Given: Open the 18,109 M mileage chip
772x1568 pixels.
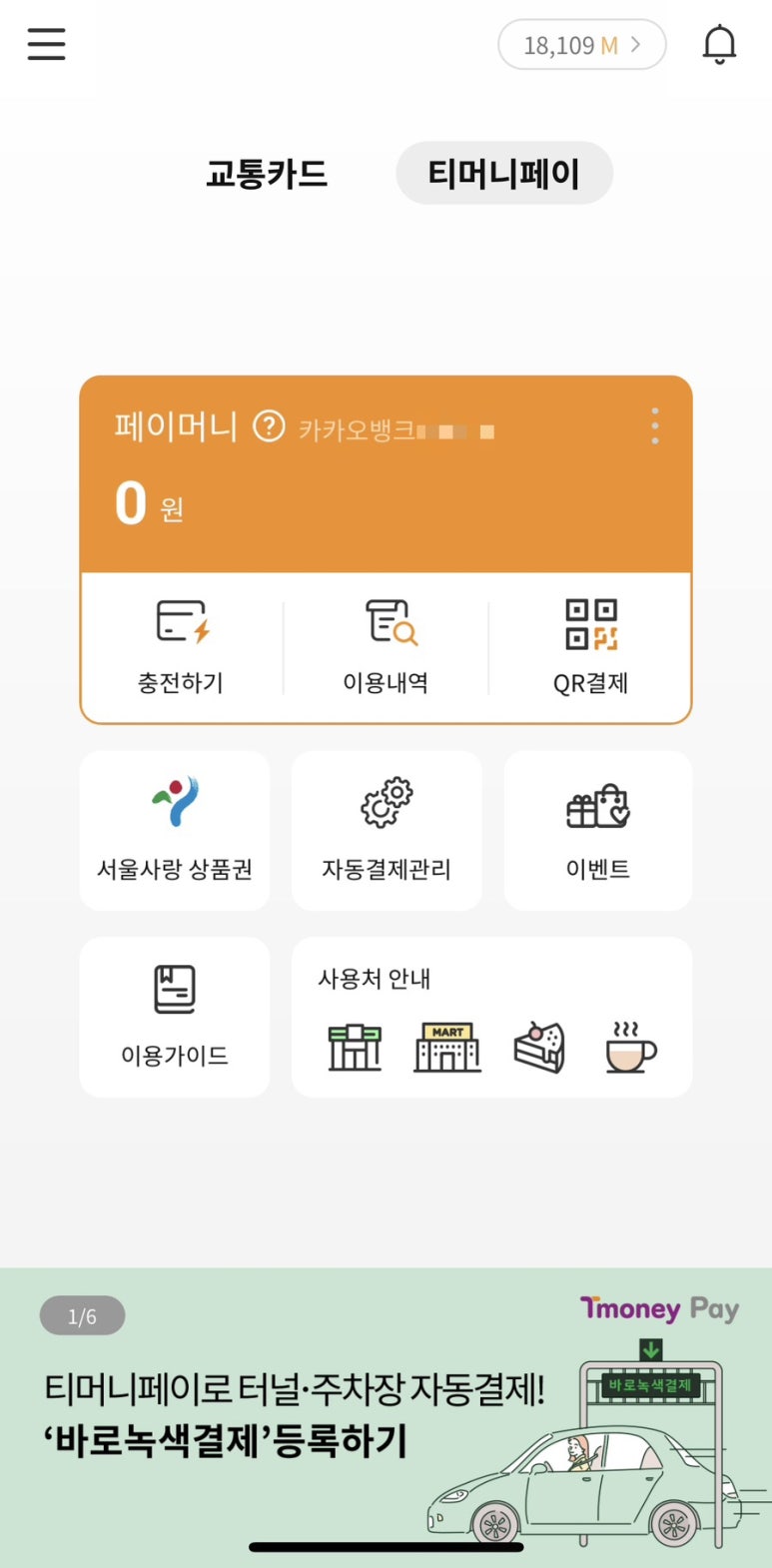Looking at the screenshot, I should tap(582, 45).
